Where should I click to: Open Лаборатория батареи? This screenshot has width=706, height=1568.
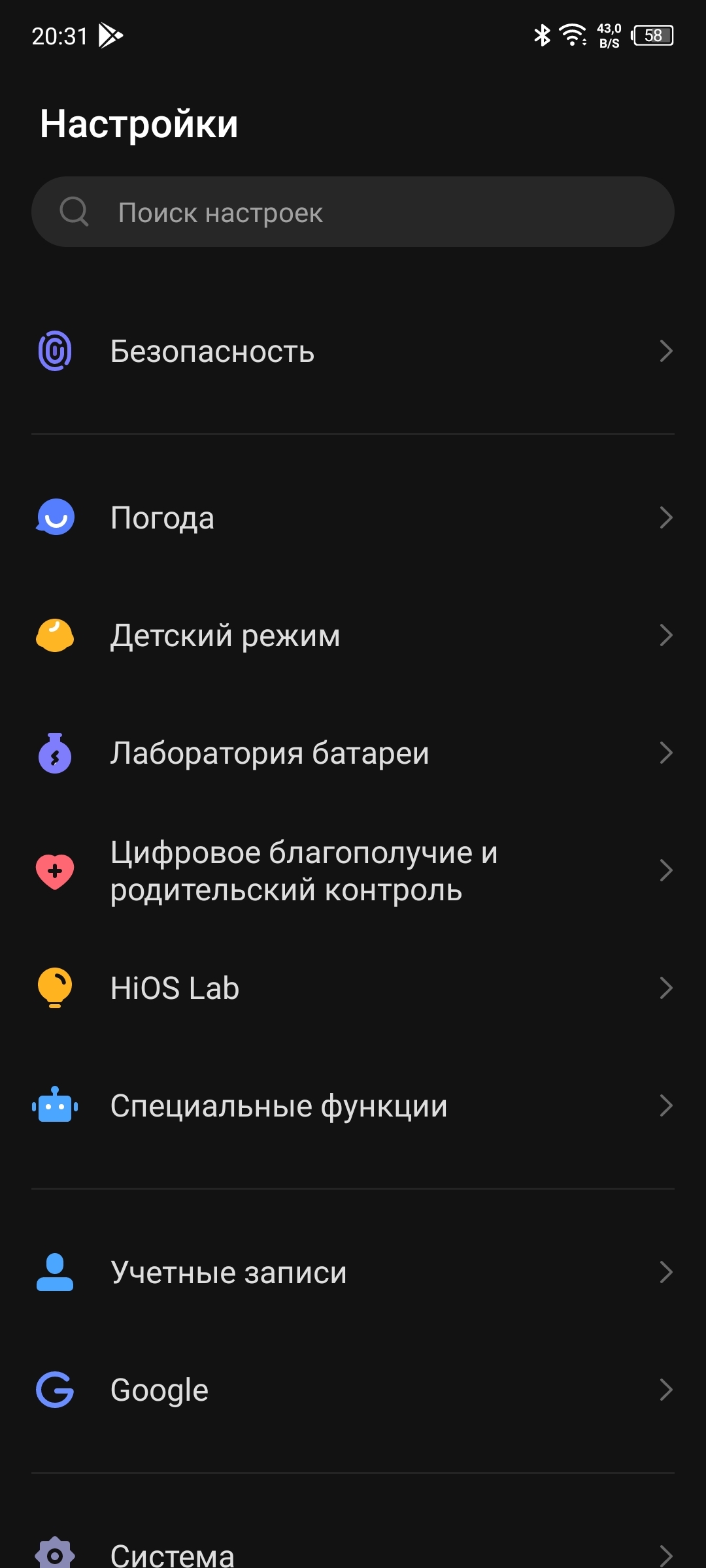353,753
